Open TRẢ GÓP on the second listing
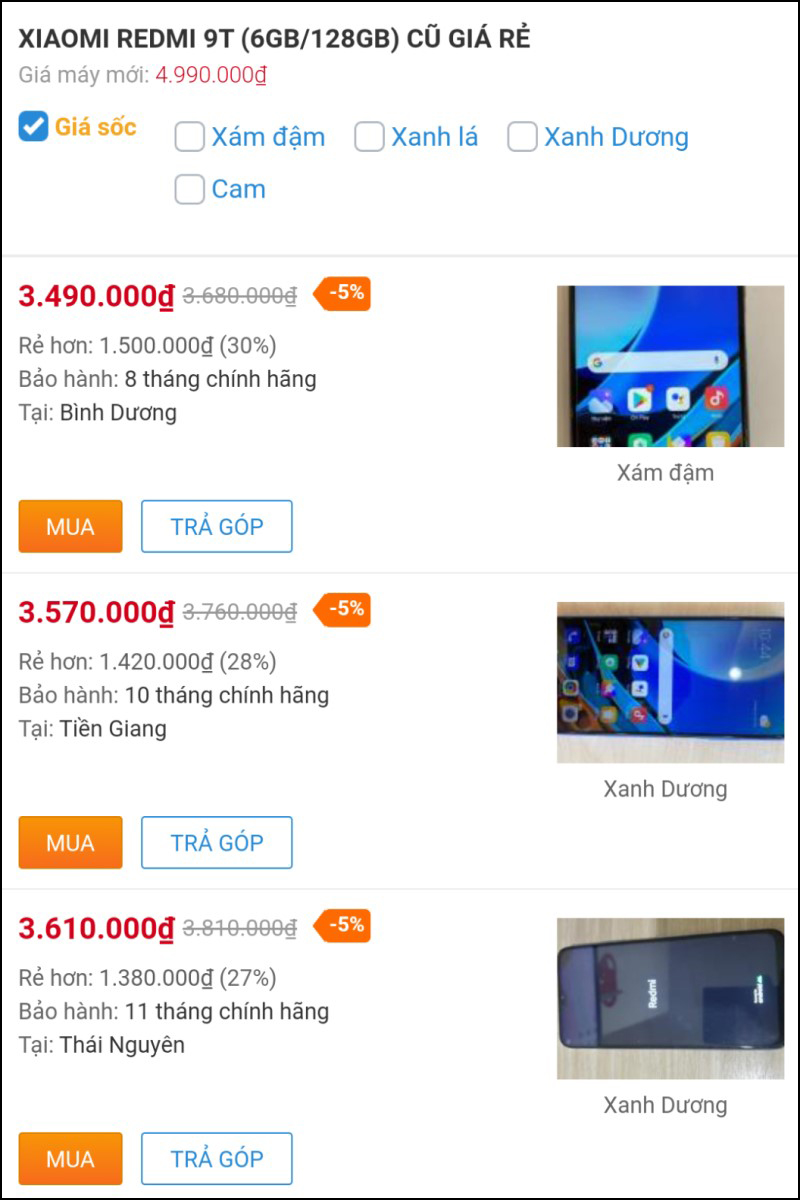The width and height of the screenshot is (800, 1200). click(x=216, y=842)
